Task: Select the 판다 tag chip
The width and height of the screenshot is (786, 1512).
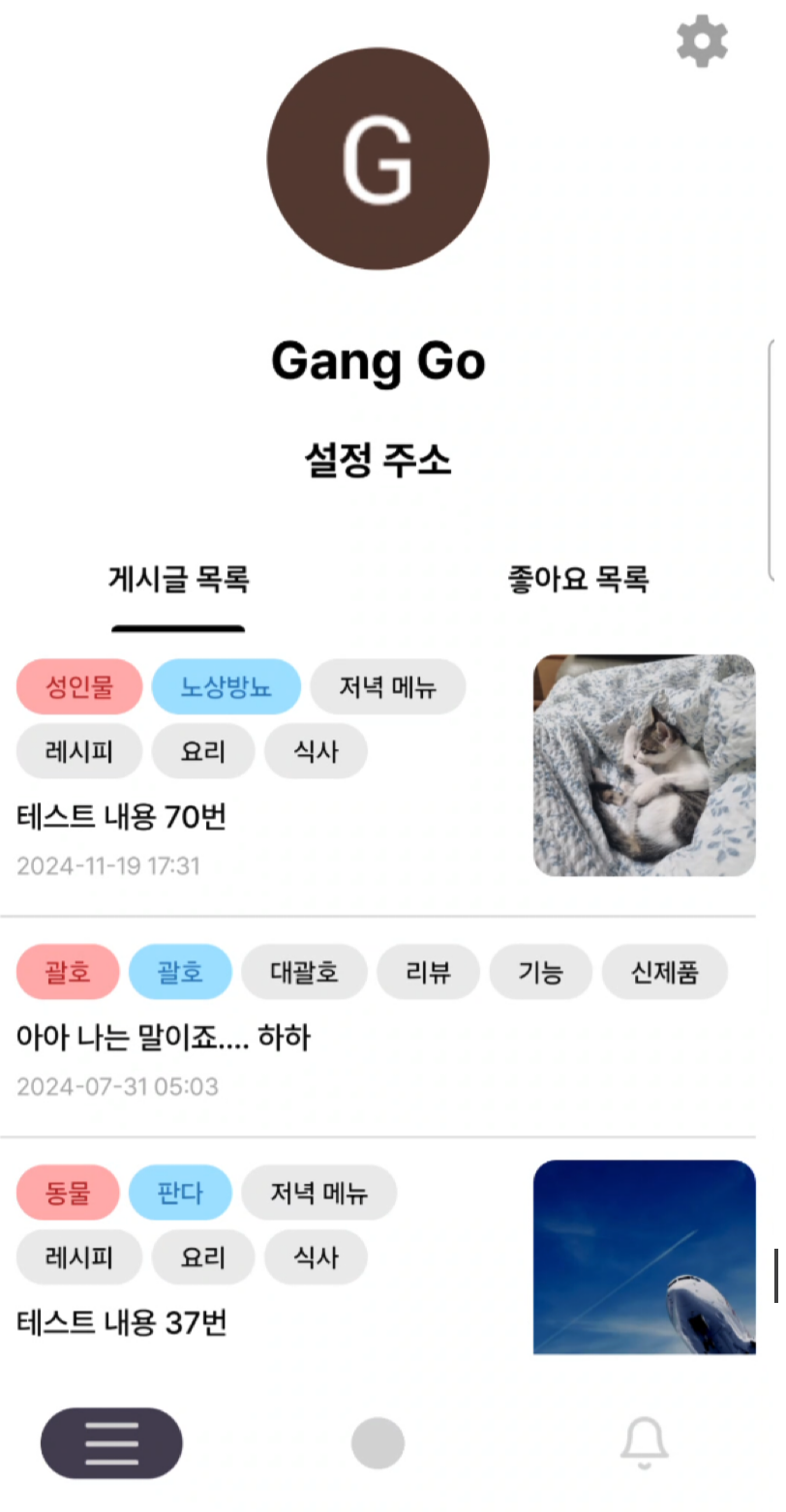Action: 180,1193
